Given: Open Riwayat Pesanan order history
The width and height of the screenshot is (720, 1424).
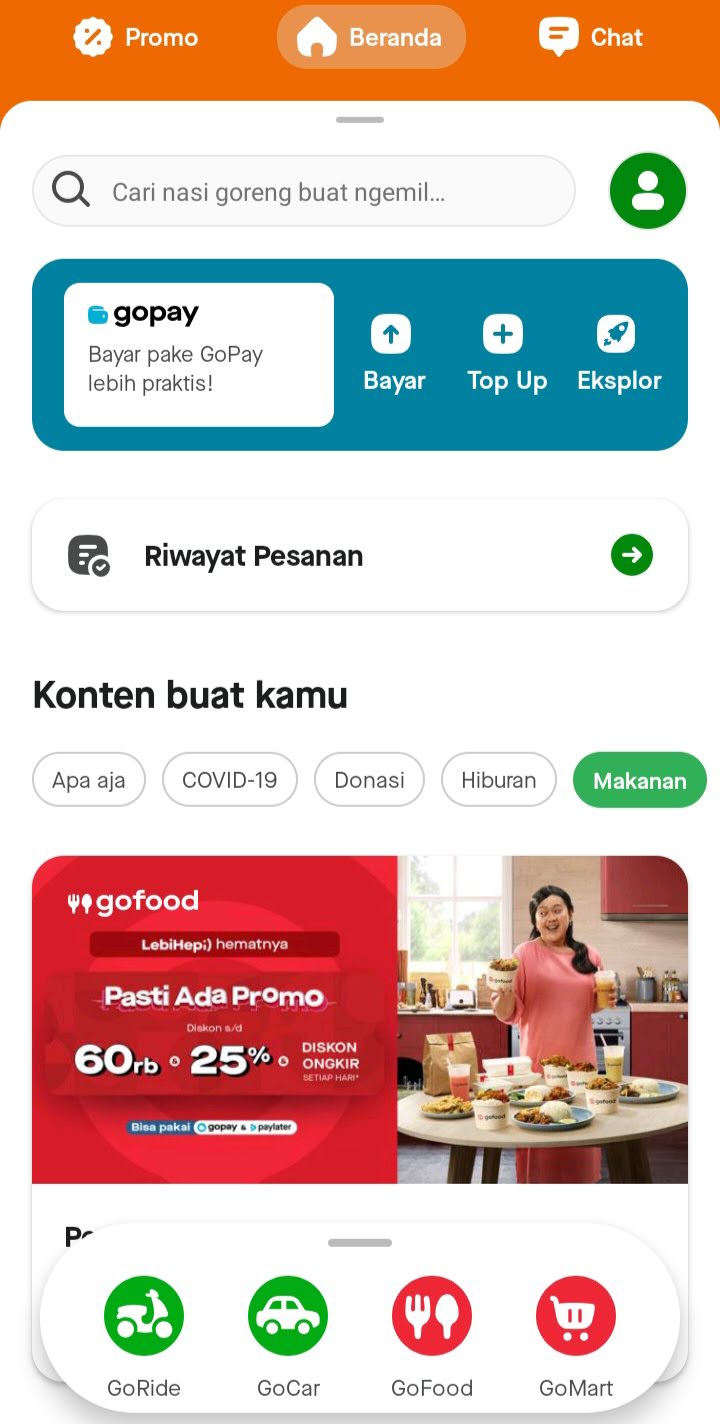Looking at the screenshot, I should pos(360,555).
